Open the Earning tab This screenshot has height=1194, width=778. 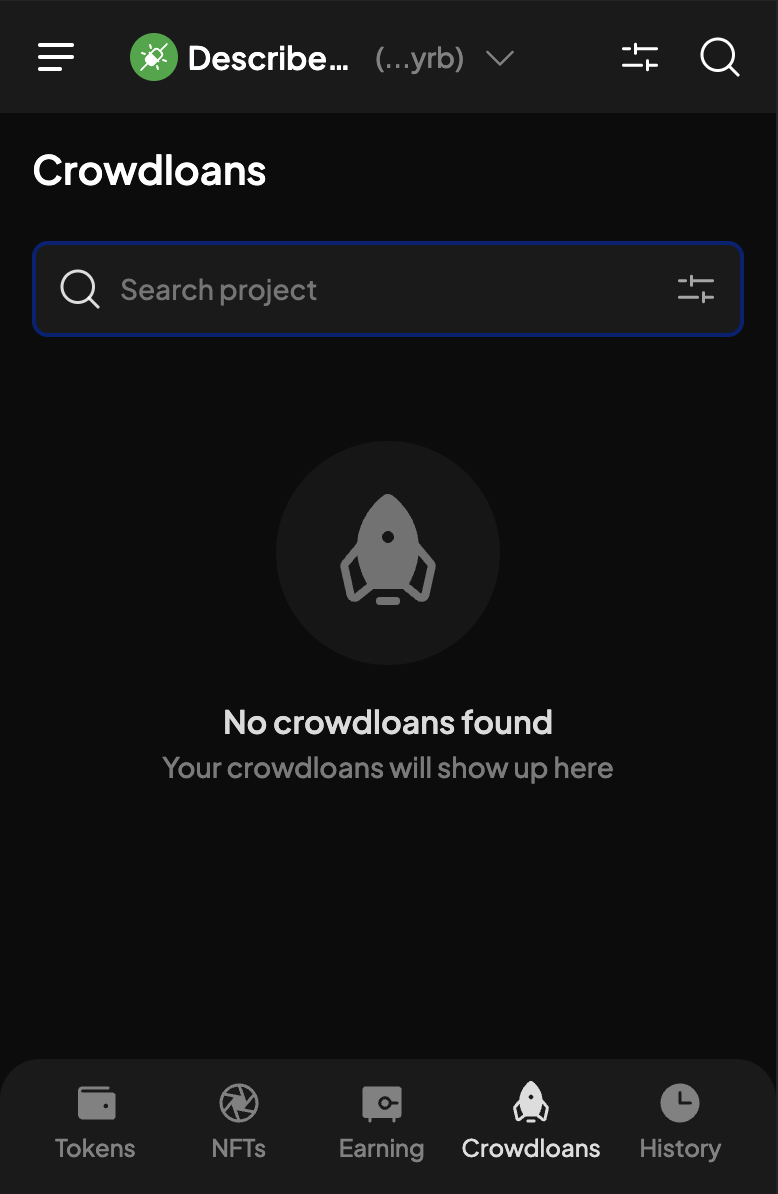click(x=381, y=1123)
